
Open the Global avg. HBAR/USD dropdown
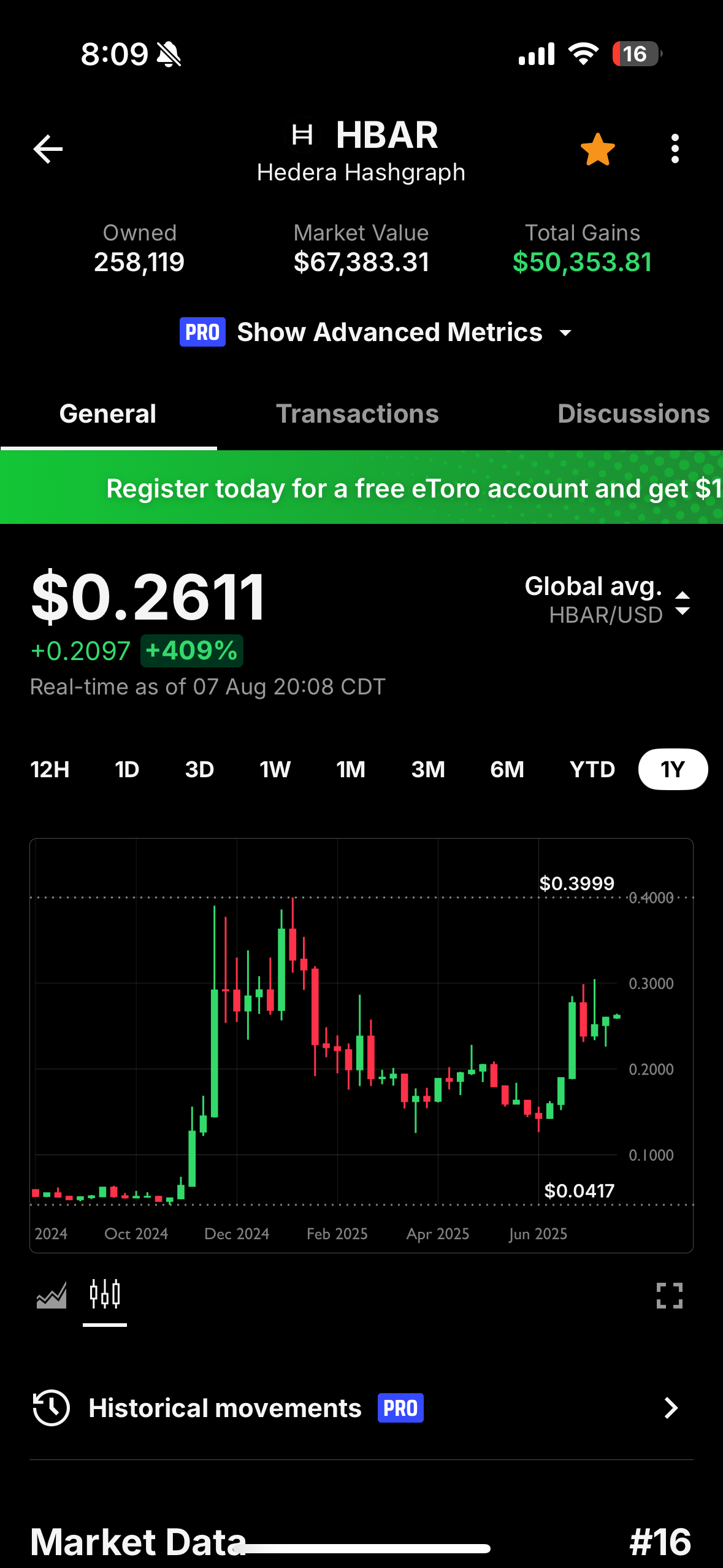point(608,599)
